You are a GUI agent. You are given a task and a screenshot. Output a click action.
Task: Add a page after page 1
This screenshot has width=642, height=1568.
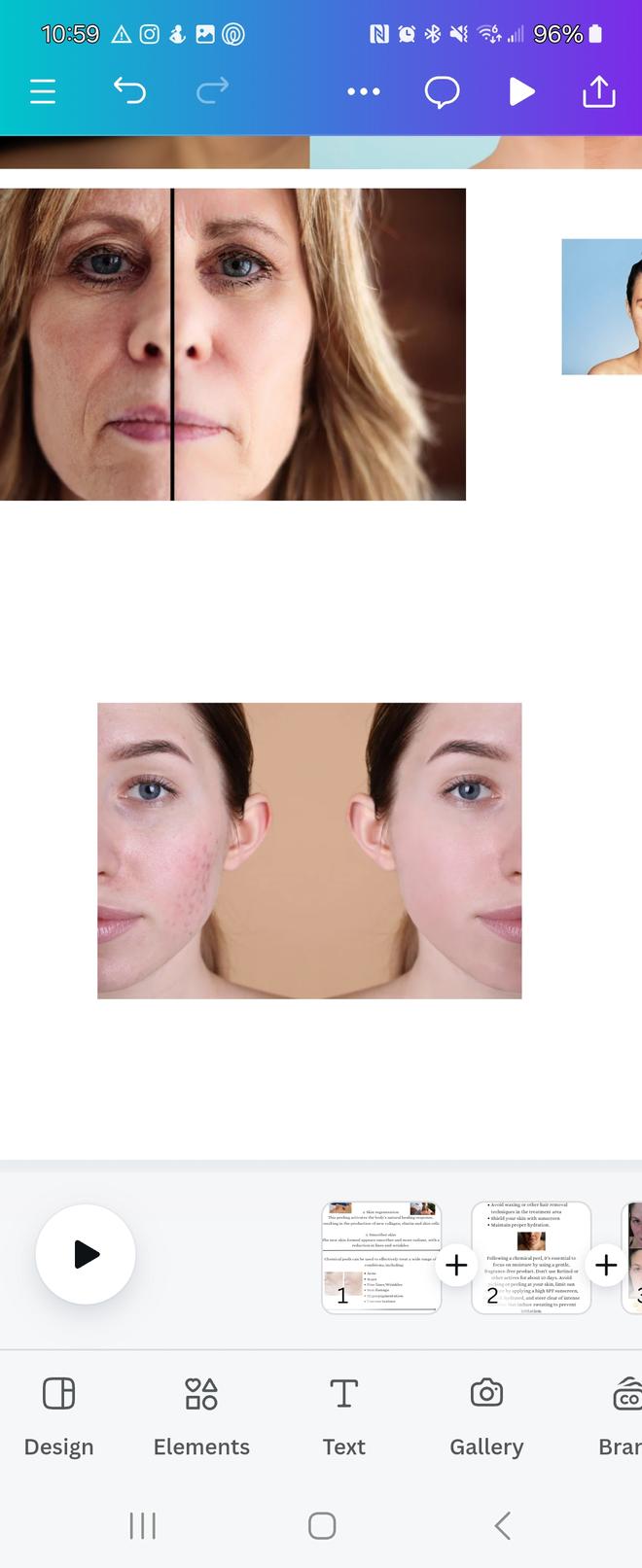click(x=456, y=1265)
